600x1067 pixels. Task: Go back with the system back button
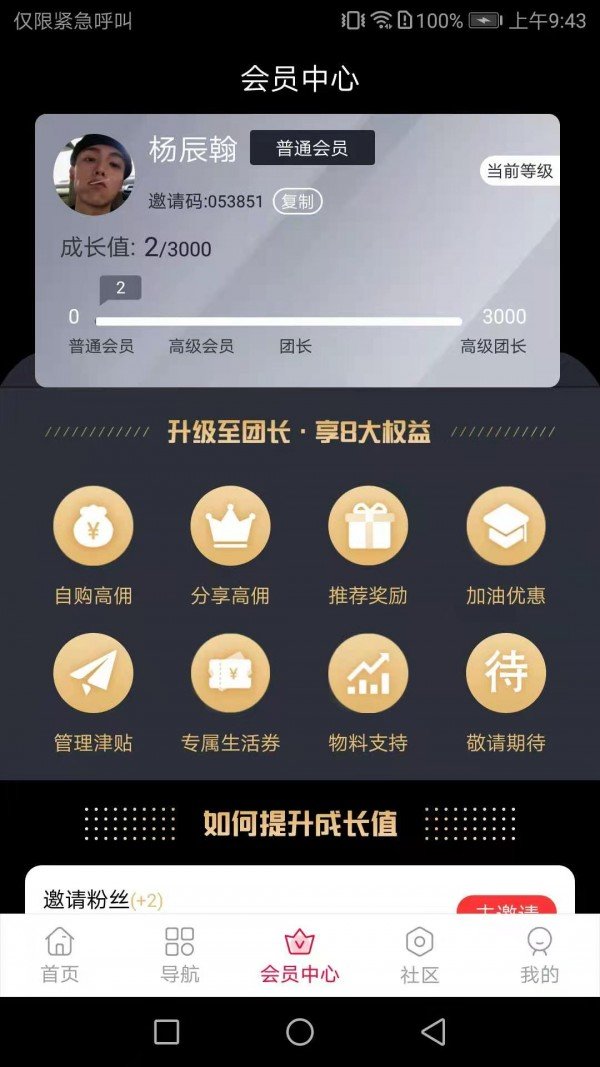433,1032
